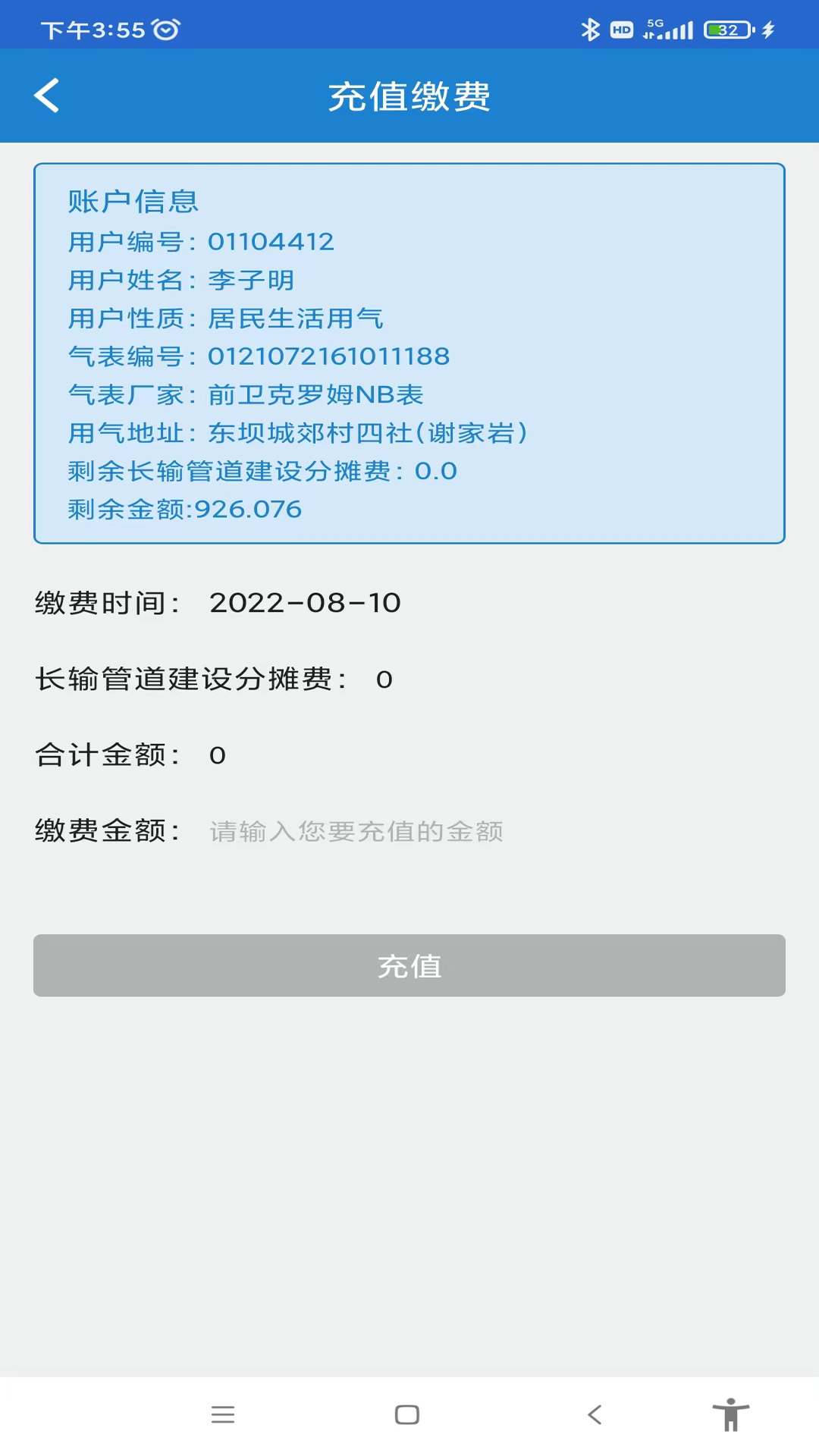Screen dimensions: 819x1456
Task: Tap the HD indicator in status bar
Action: tap(622, 29)
